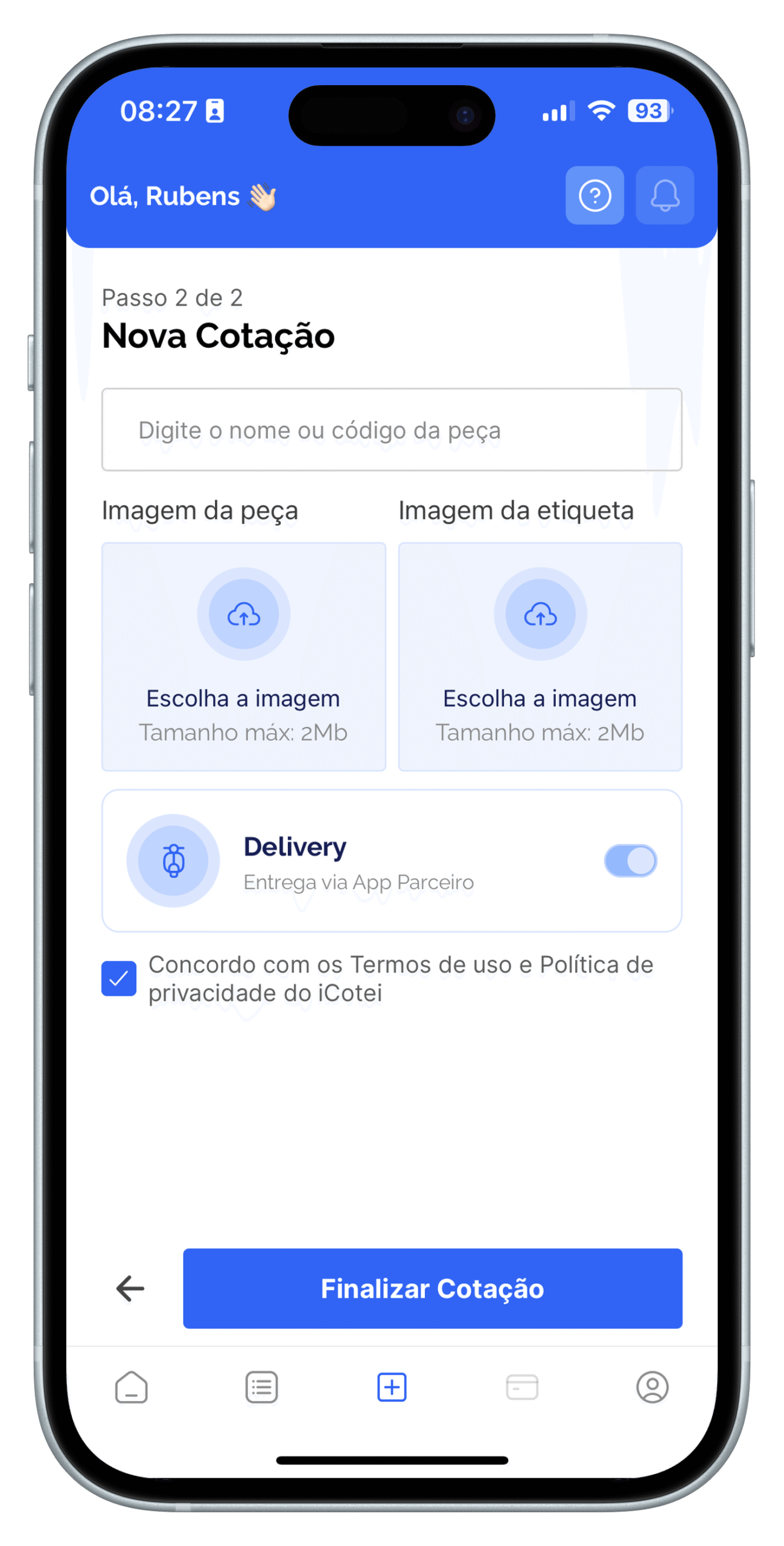Tap Finalizar Cotação button
The width and height of the screenshot is (784, 1546).
(x=433, y=1289)
